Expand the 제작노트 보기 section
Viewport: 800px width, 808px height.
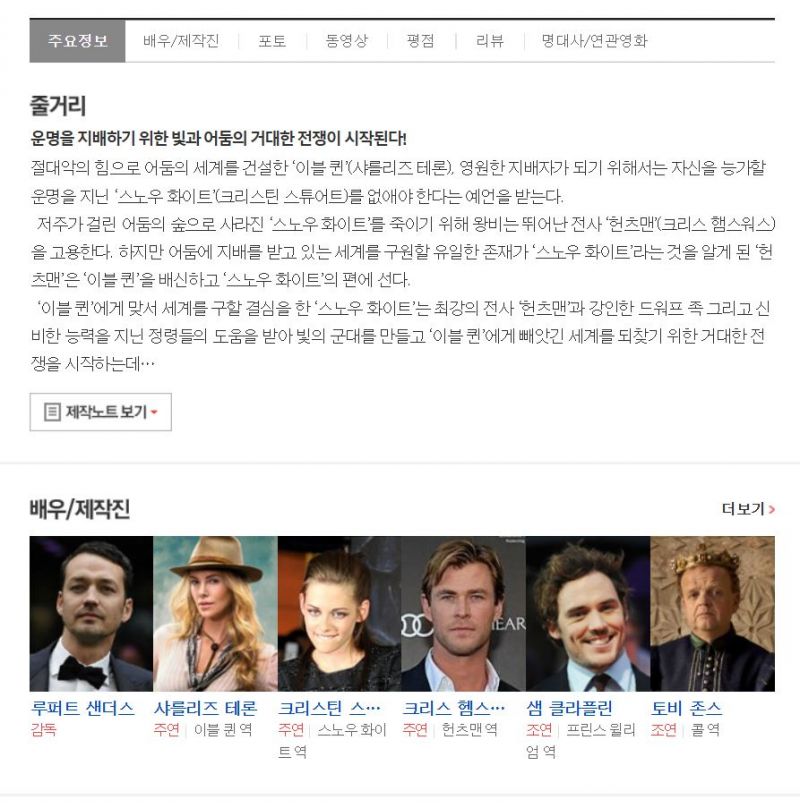point(101,412)
